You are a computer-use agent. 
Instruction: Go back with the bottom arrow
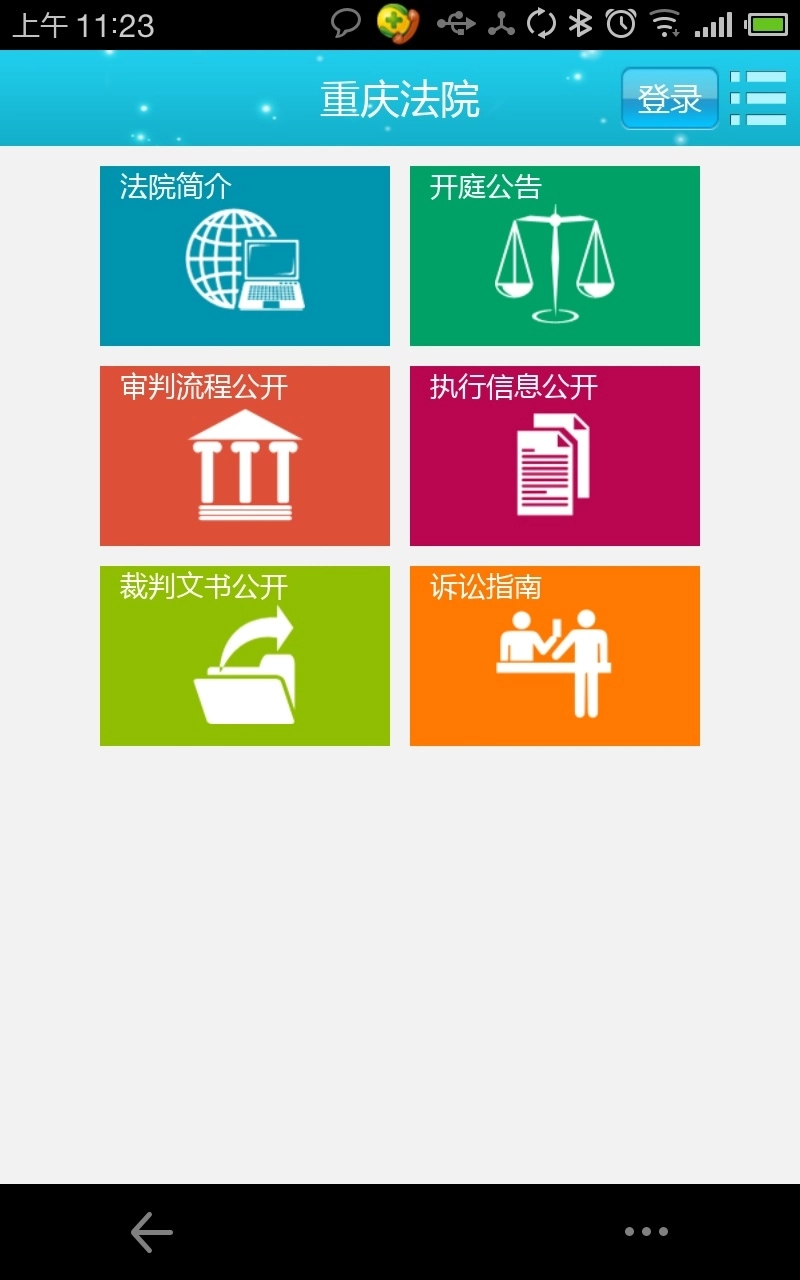[x=152, y=1232]
